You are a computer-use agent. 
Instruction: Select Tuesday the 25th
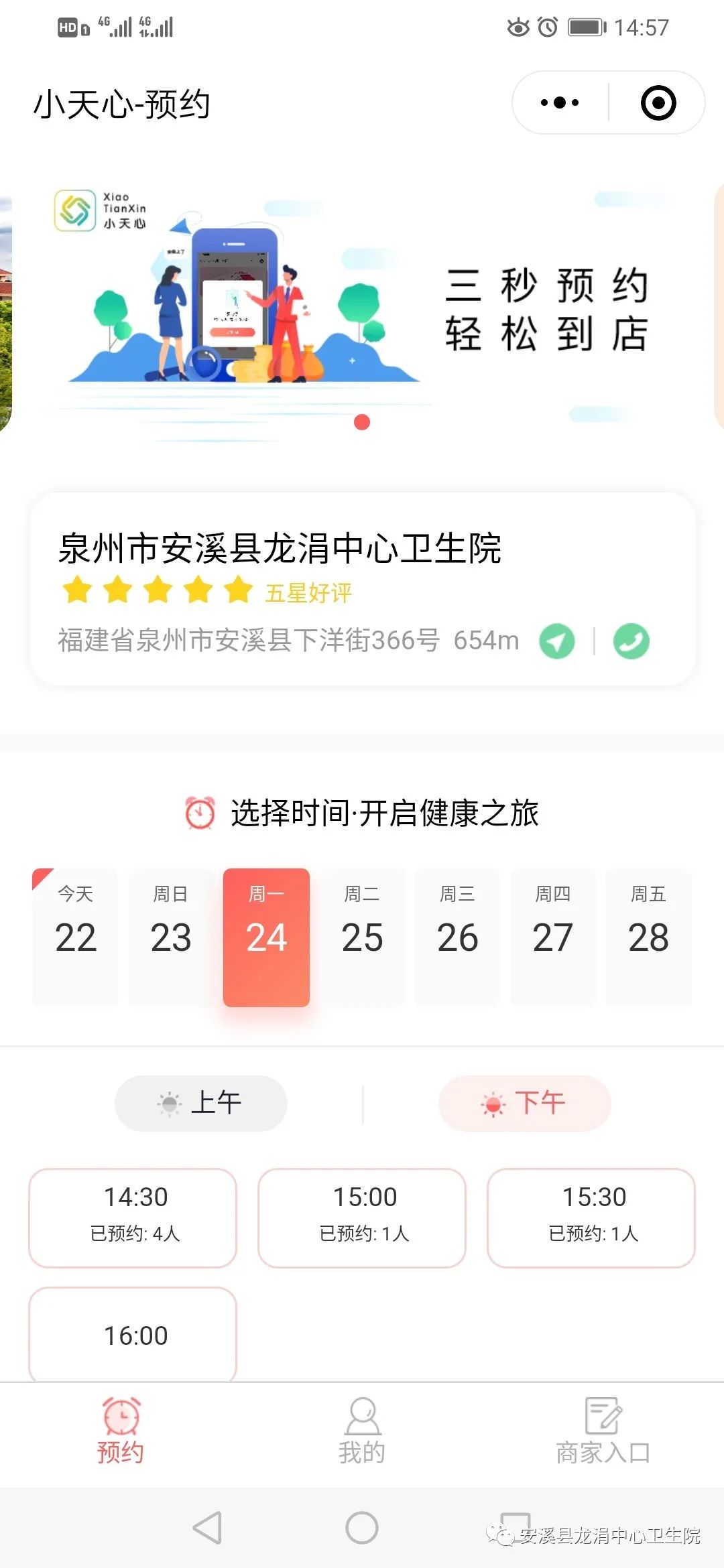click(362, 937)
